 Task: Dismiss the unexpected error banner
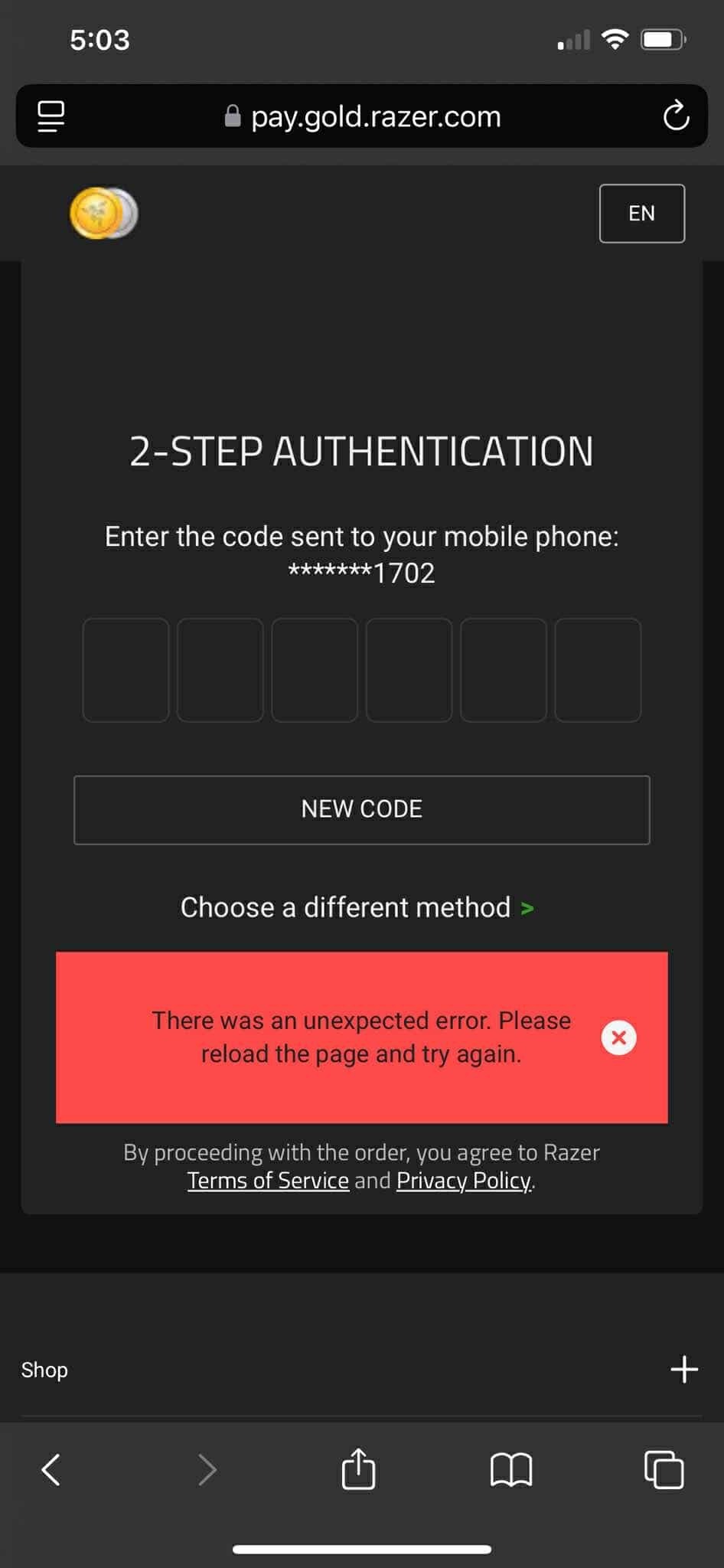(x=618, y=1037)
